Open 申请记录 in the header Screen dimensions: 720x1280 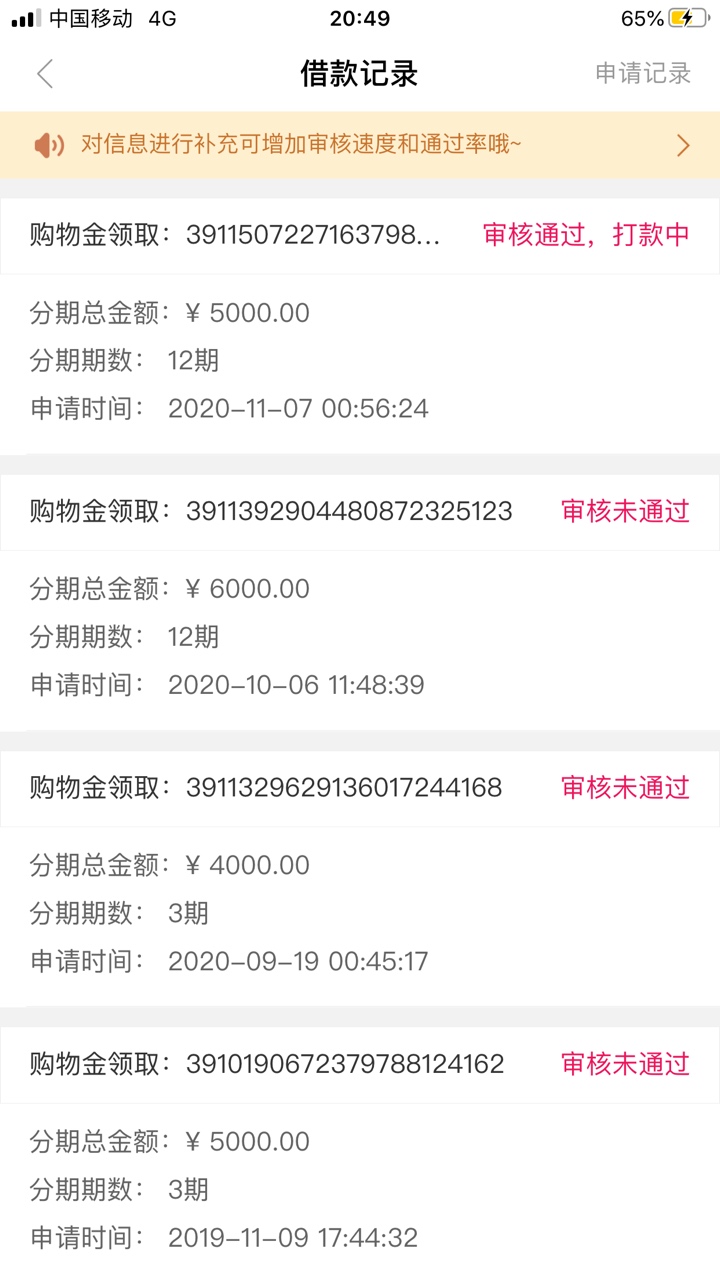(x=643, y=74)
